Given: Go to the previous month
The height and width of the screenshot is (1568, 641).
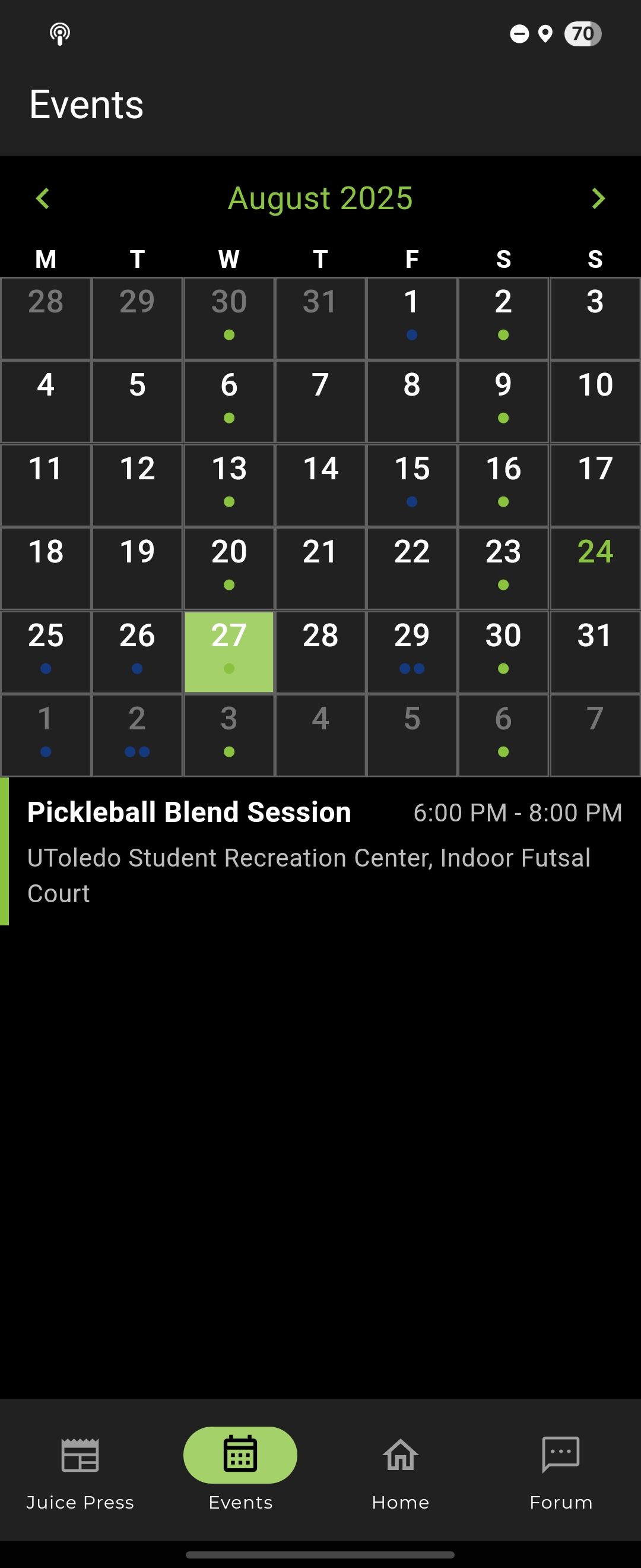Looking at the screenshot, I should (43, 198).
